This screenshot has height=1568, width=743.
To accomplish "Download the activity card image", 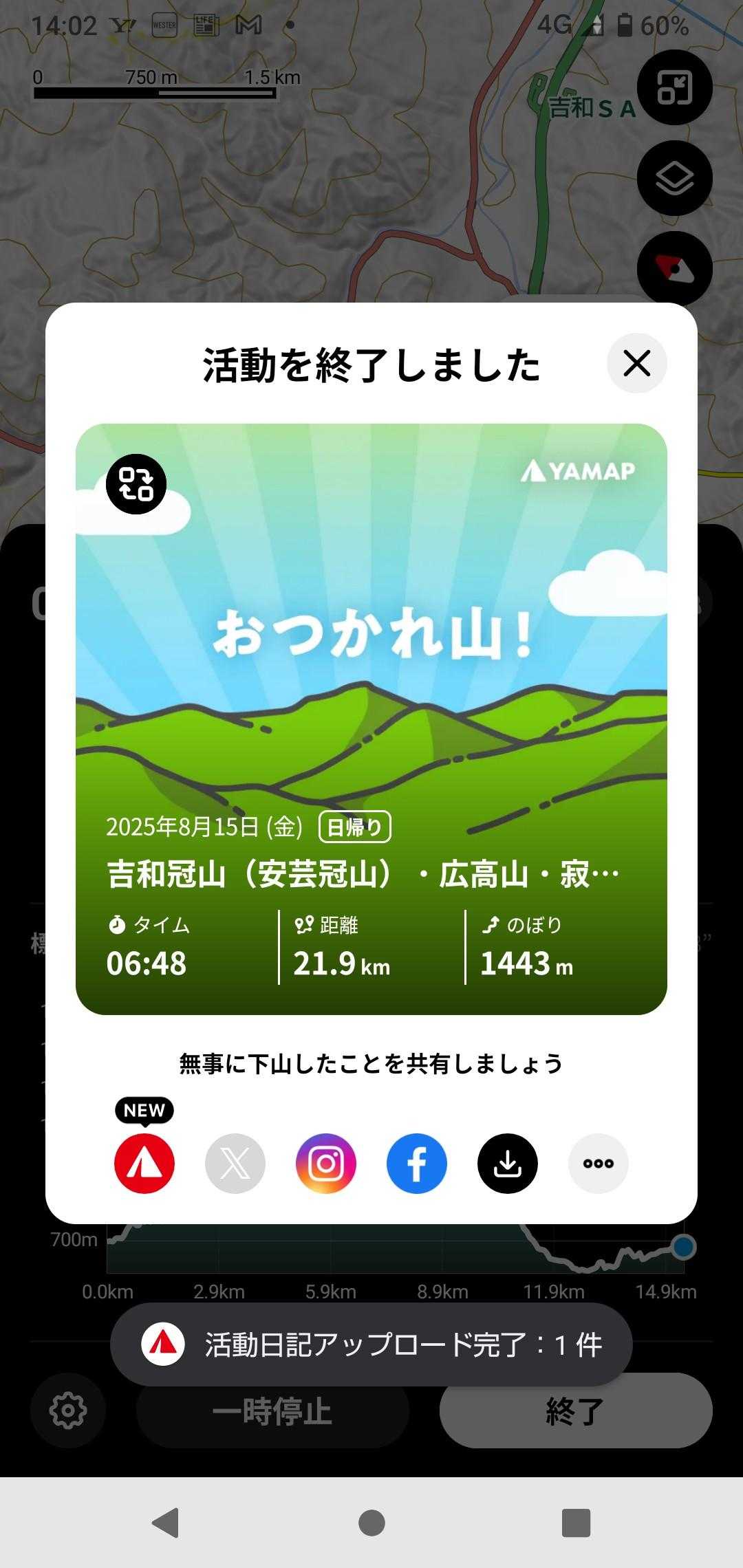I will [x=508, y=1164].
